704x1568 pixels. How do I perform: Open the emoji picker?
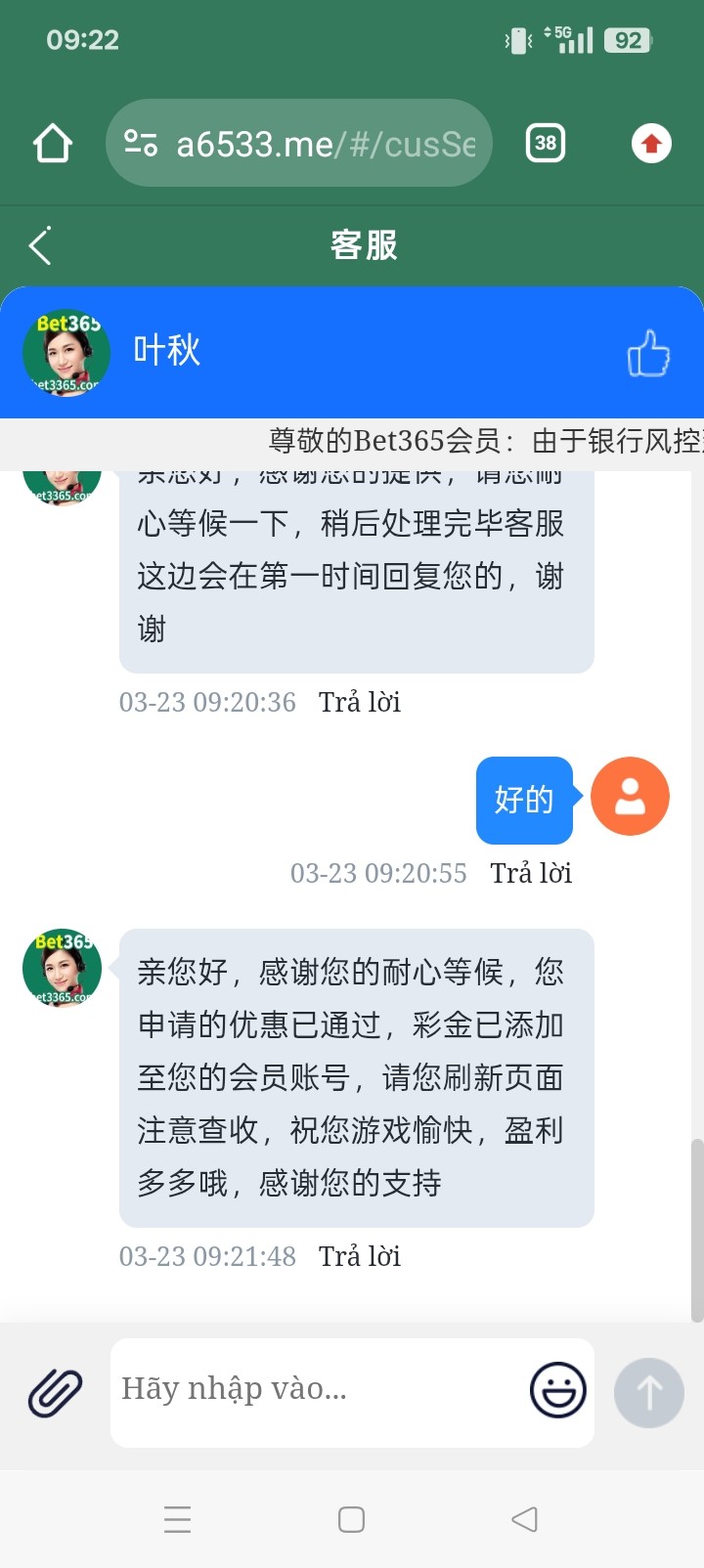pyautogui.click(x=557, y=1390)
